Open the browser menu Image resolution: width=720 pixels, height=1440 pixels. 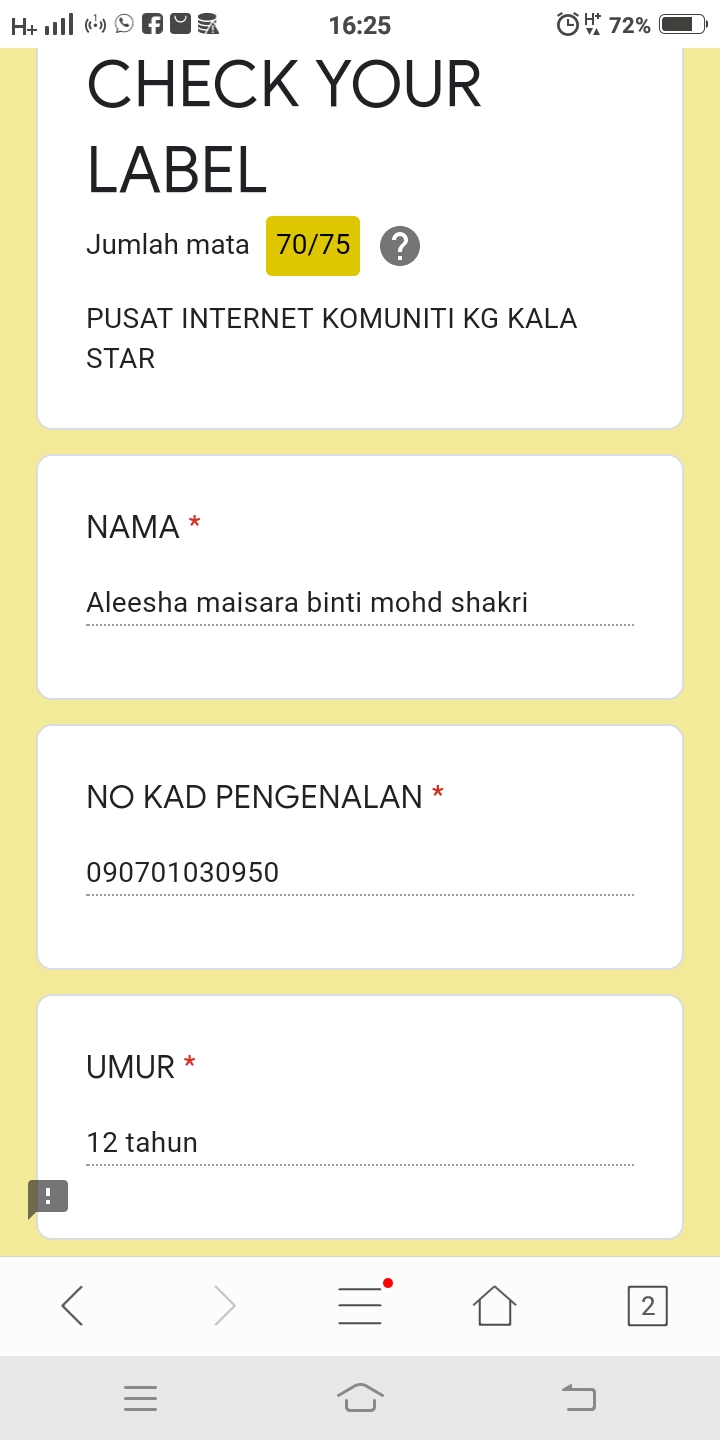pos(360,1305)
